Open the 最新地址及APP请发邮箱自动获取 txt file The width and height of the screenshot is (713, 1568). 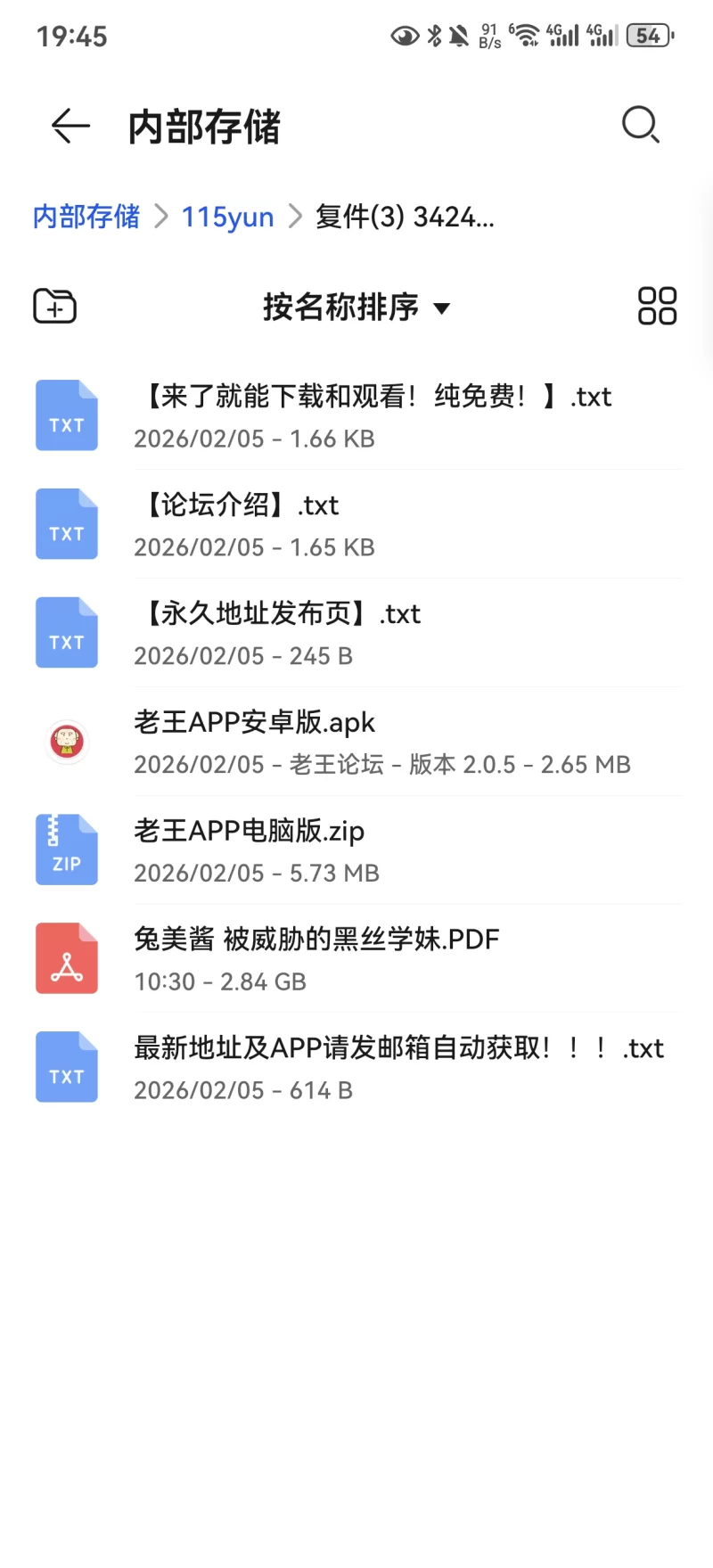pos(356,1068)
